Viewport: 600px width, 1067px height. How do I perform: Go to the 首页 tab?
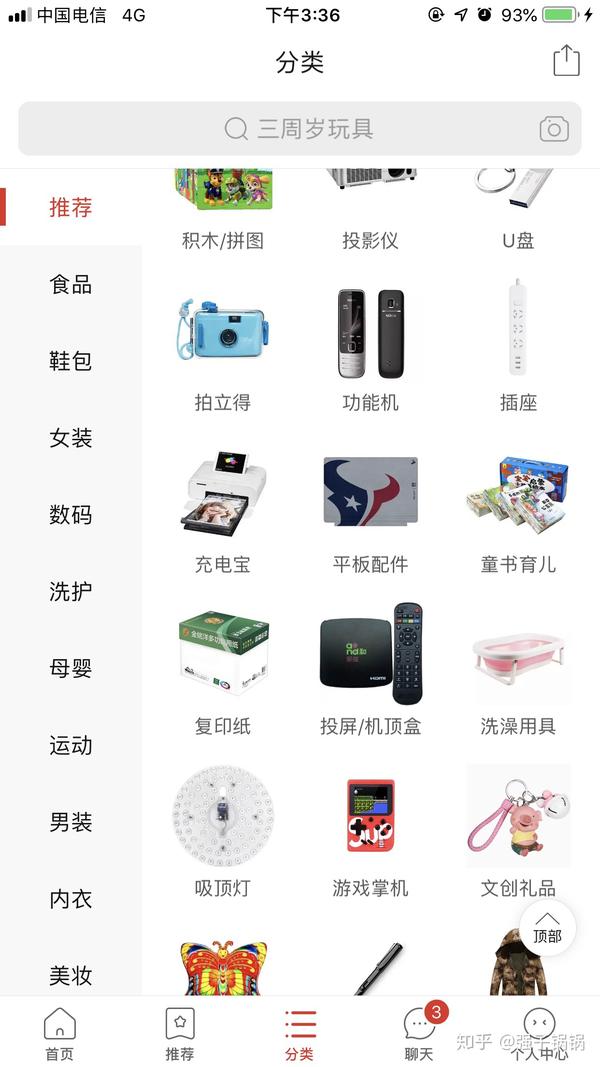tap(60, 1033)
